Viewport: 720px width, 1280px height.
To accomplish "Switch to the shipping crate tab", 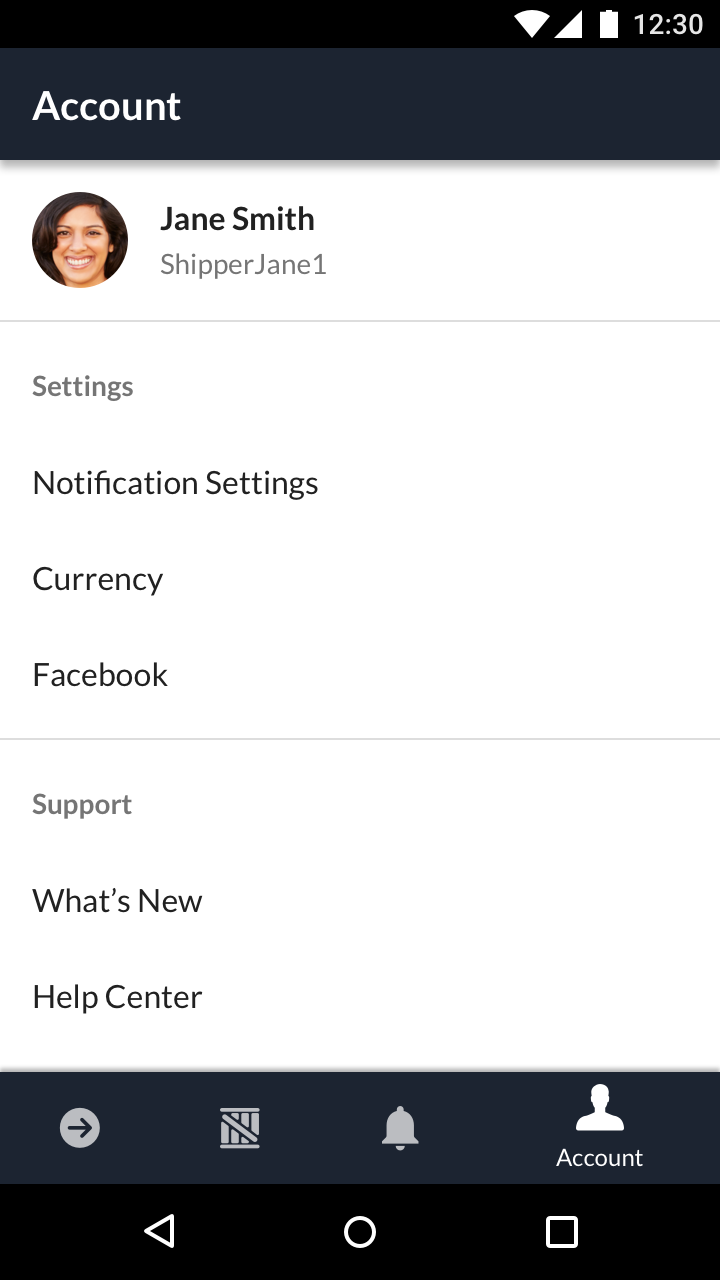I will click(x=240, y=1129).
